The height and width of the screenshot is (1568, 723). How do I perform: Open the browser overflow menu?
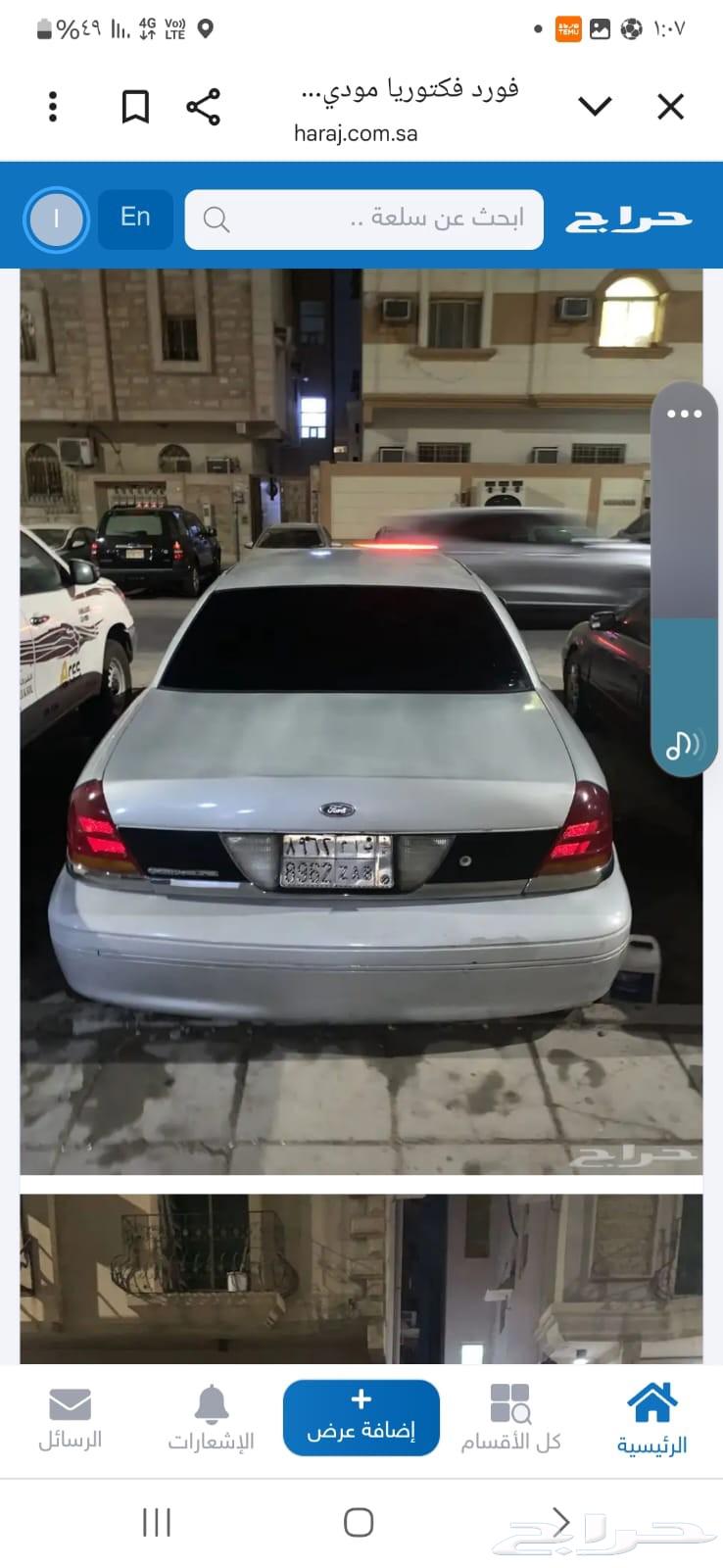click(x=53, y=106)
